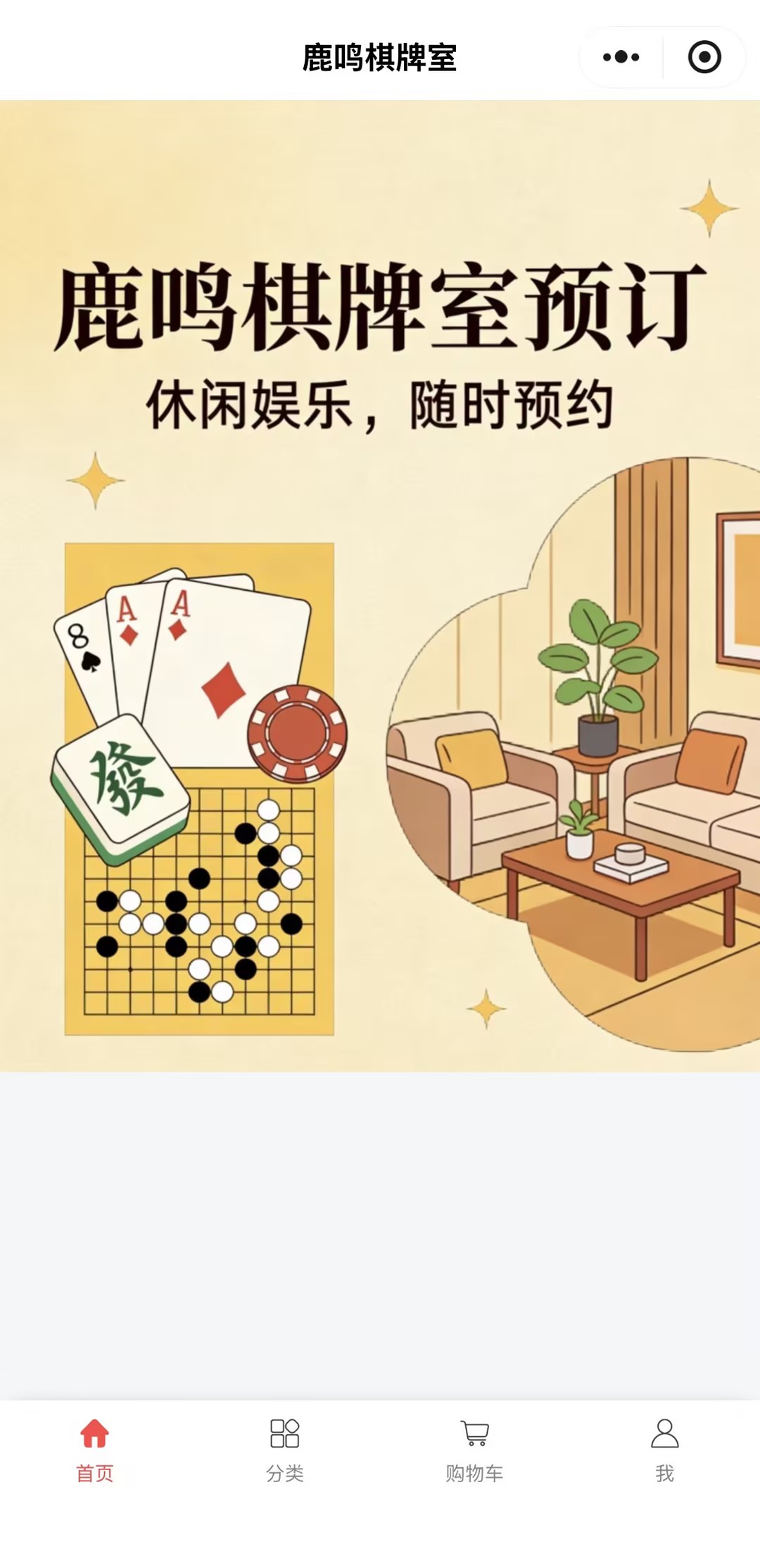
Task: Open the mini program more-options menu
Action: tap(621, 57)
